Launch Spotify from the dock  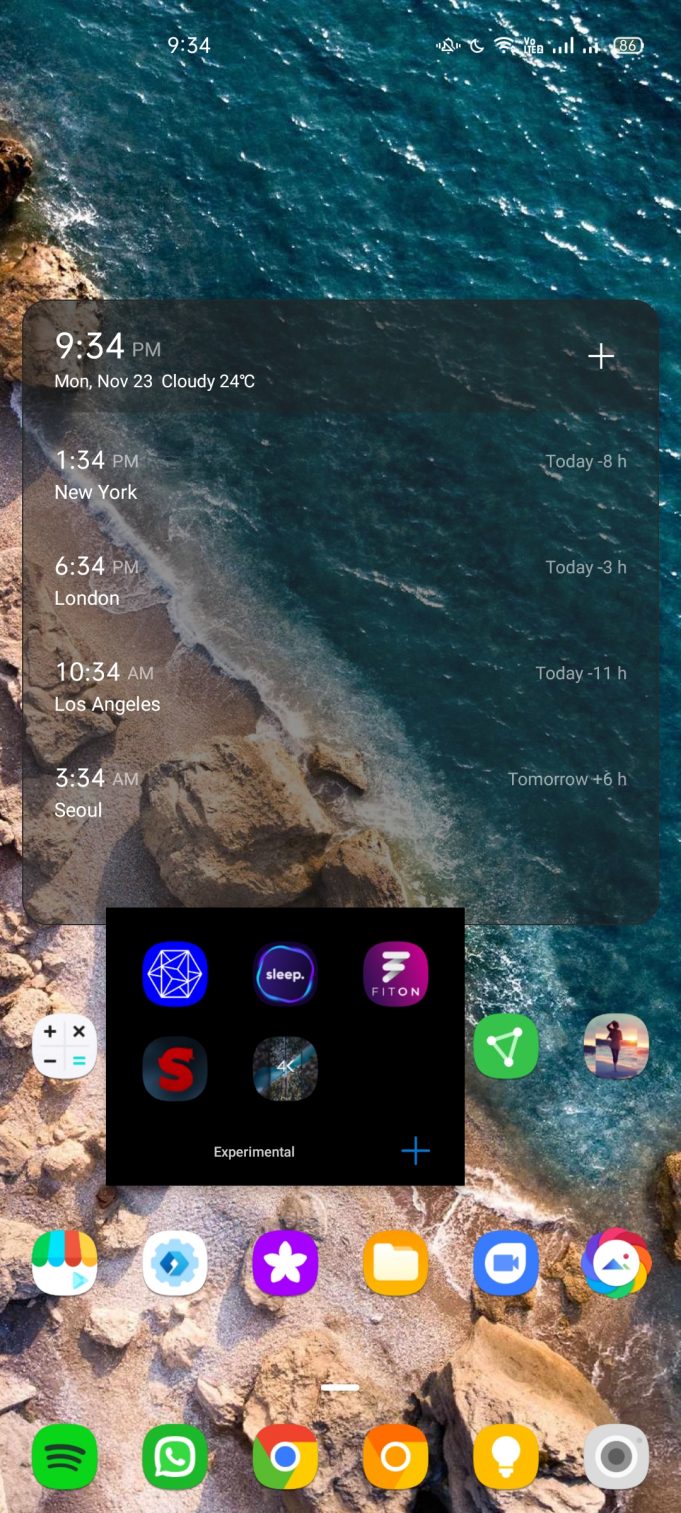click(x=64, y=1457)
